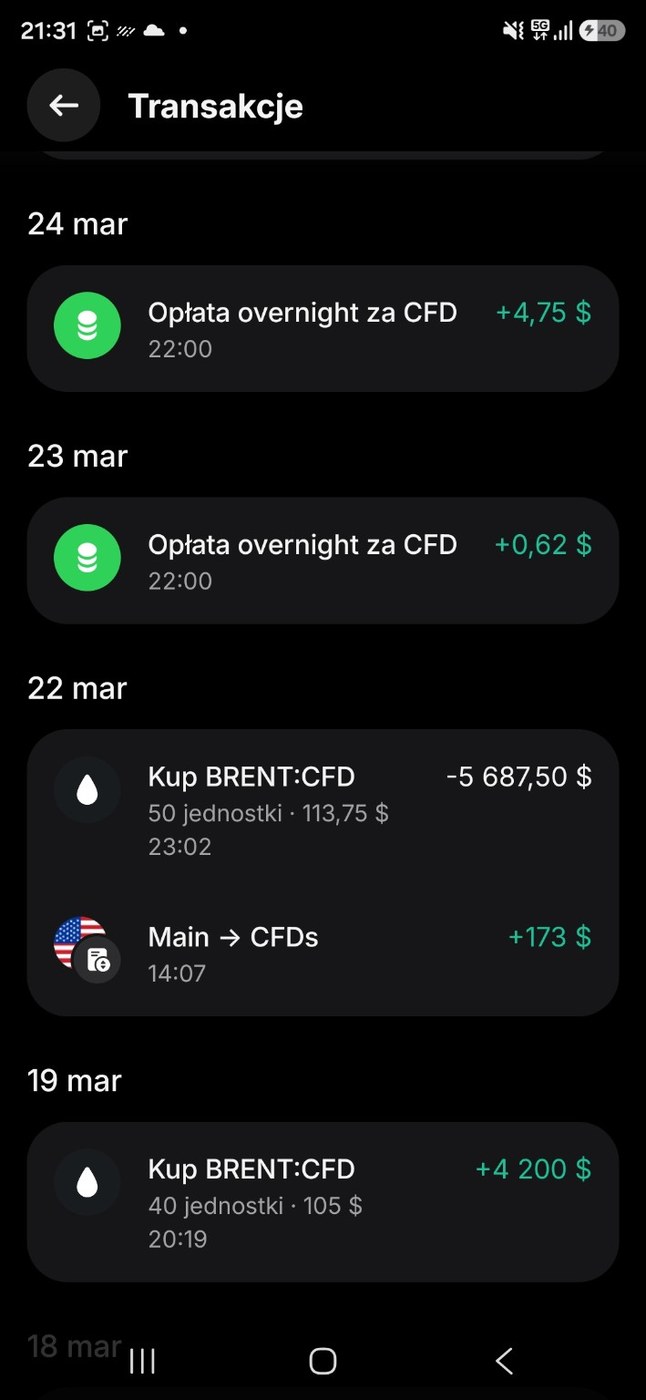Open the system recent apps button
The image size is (646, 1400).
[143, 1361]
